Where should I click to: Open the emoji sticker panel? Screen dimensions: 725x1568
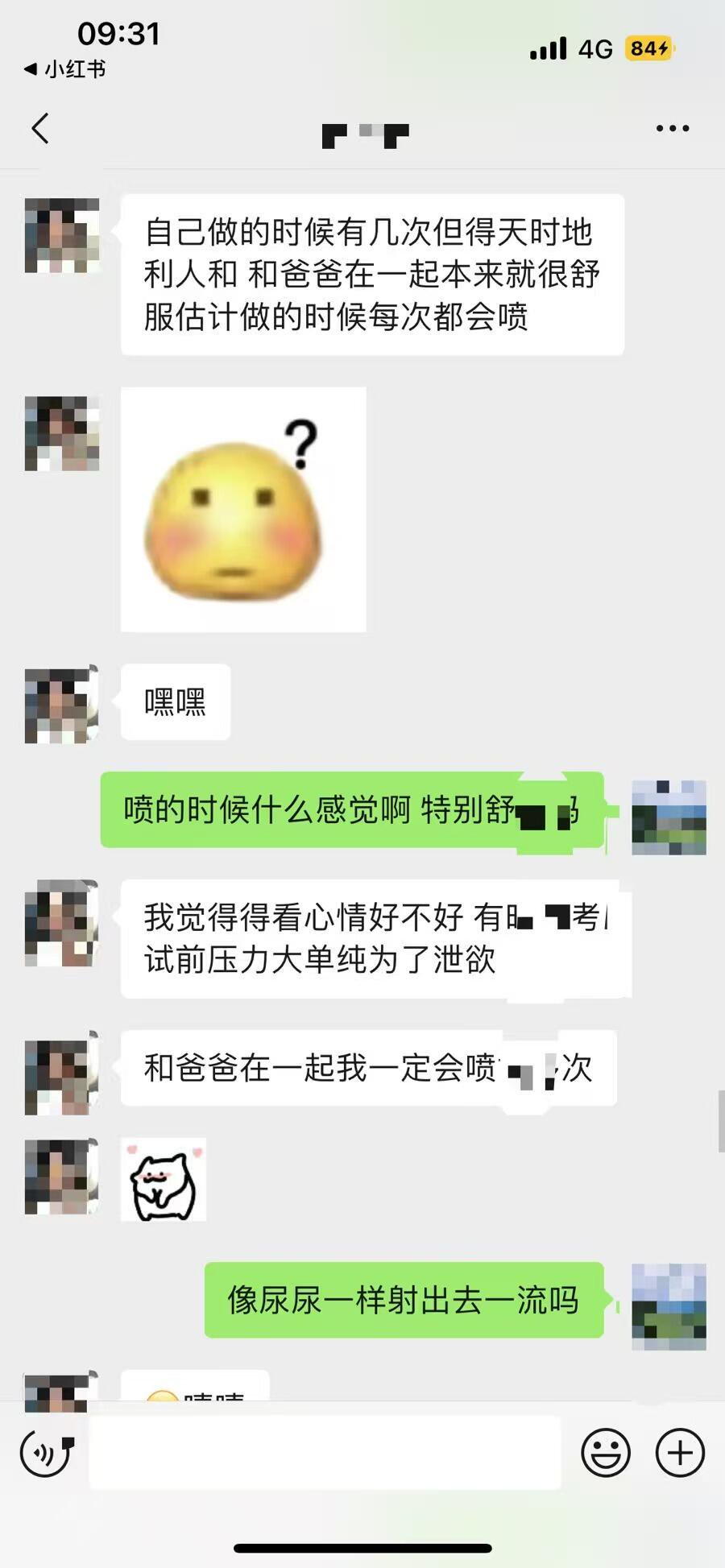click(605, 1453)
